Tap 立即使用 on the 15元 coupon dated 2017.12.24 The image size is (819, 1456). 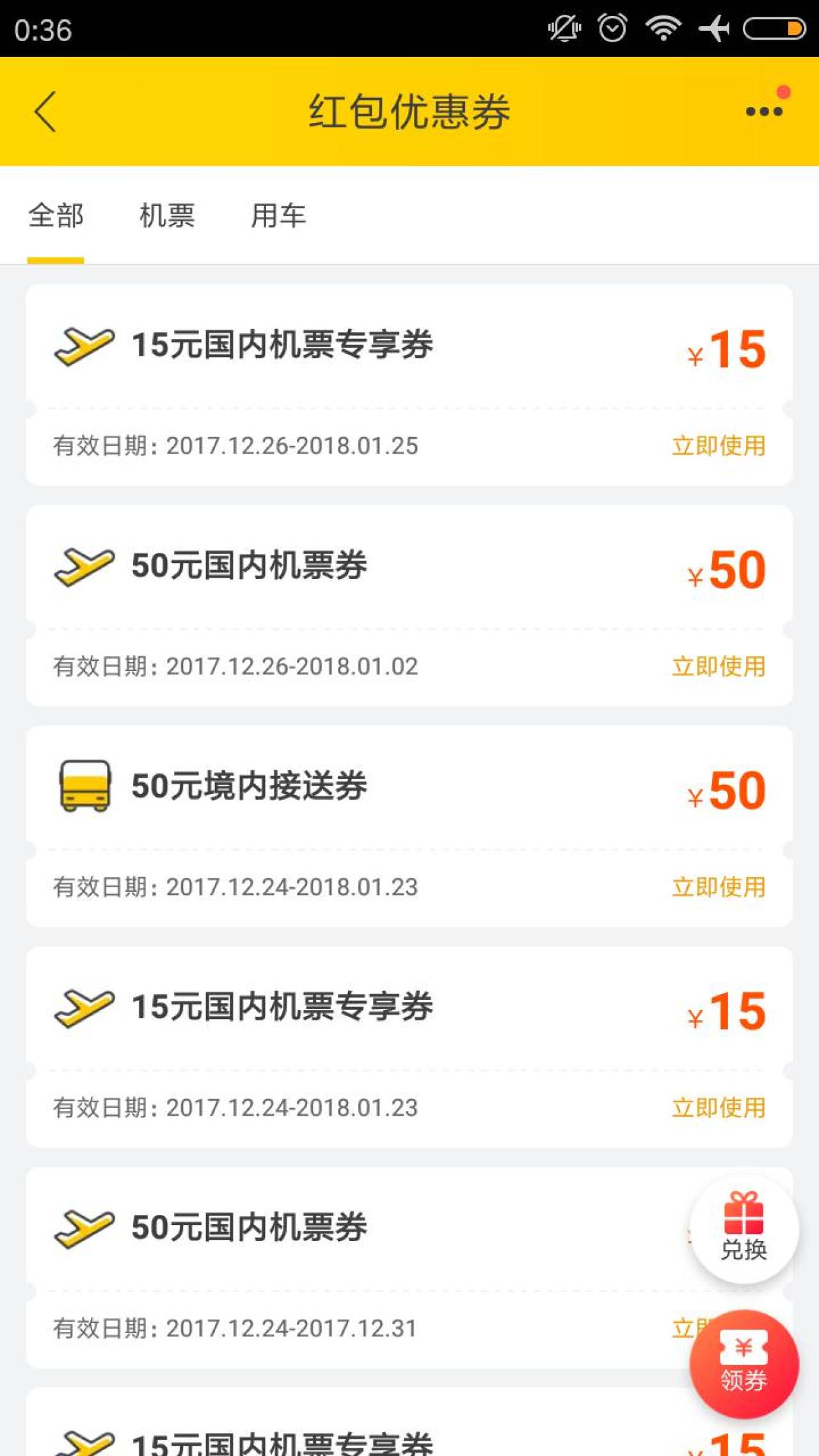(719, 1108)
